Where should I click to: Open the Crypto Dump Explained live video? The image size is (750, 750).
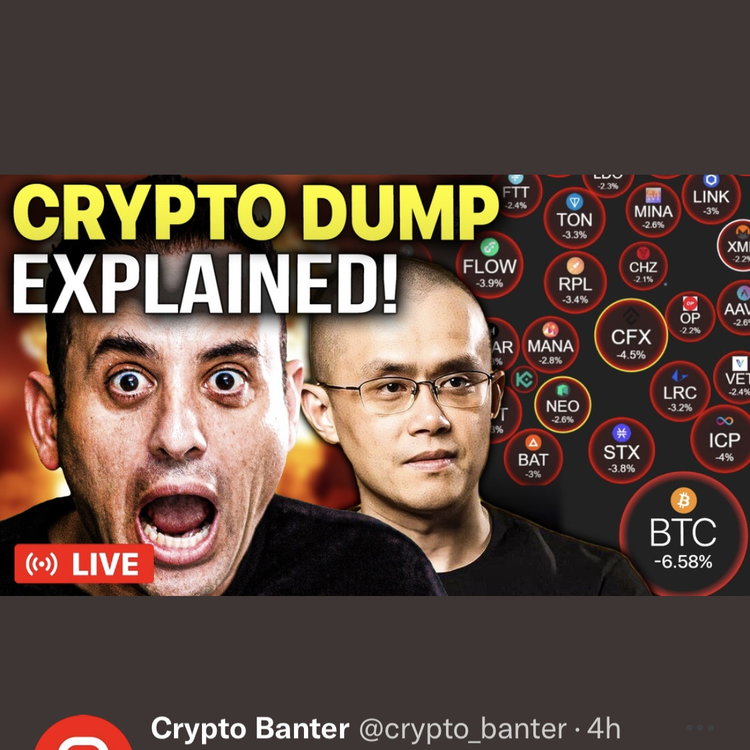(375, 385)
